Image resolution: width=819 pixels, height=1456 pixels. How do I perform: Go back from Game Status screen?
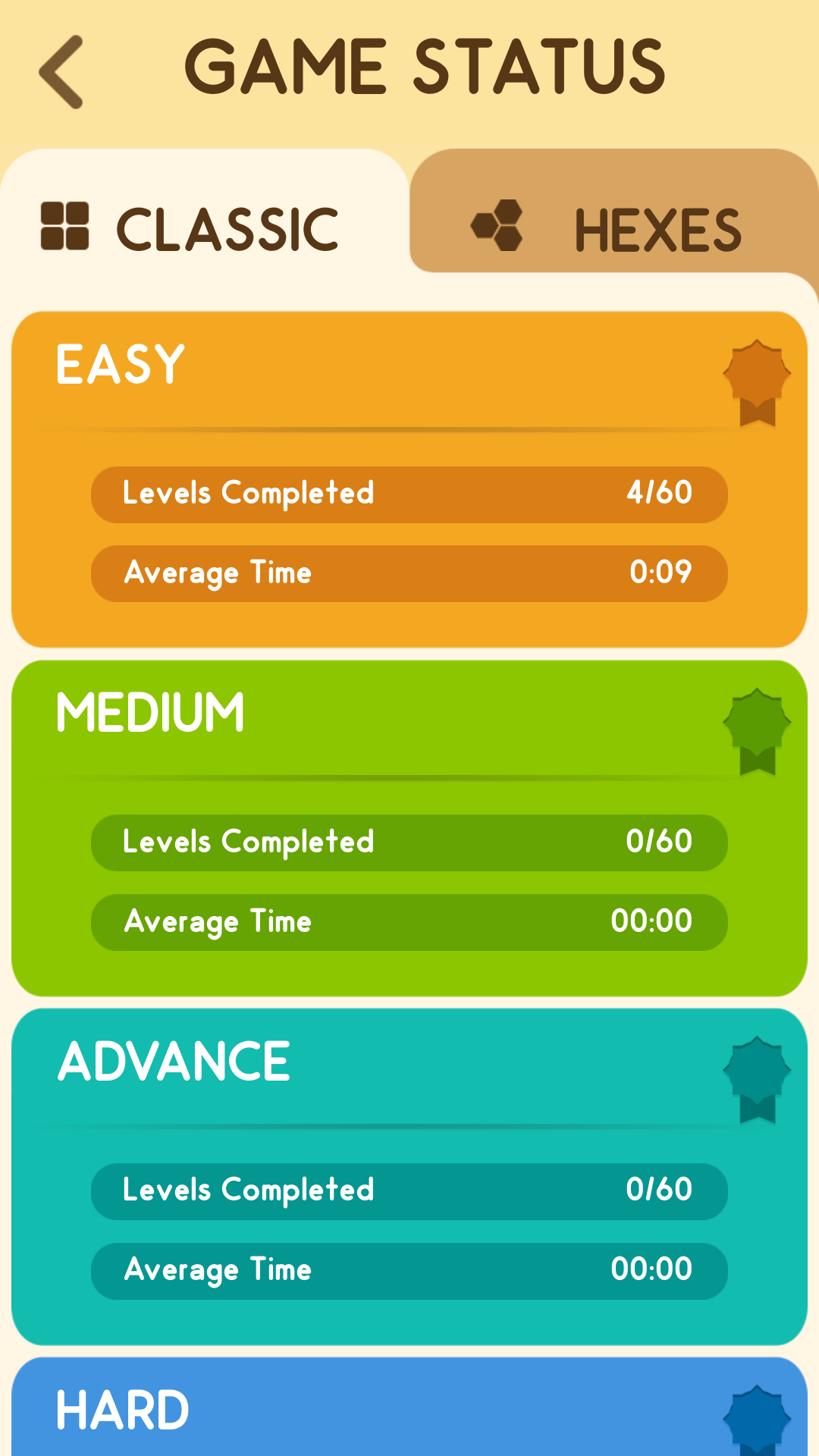[x=62, y=72]
